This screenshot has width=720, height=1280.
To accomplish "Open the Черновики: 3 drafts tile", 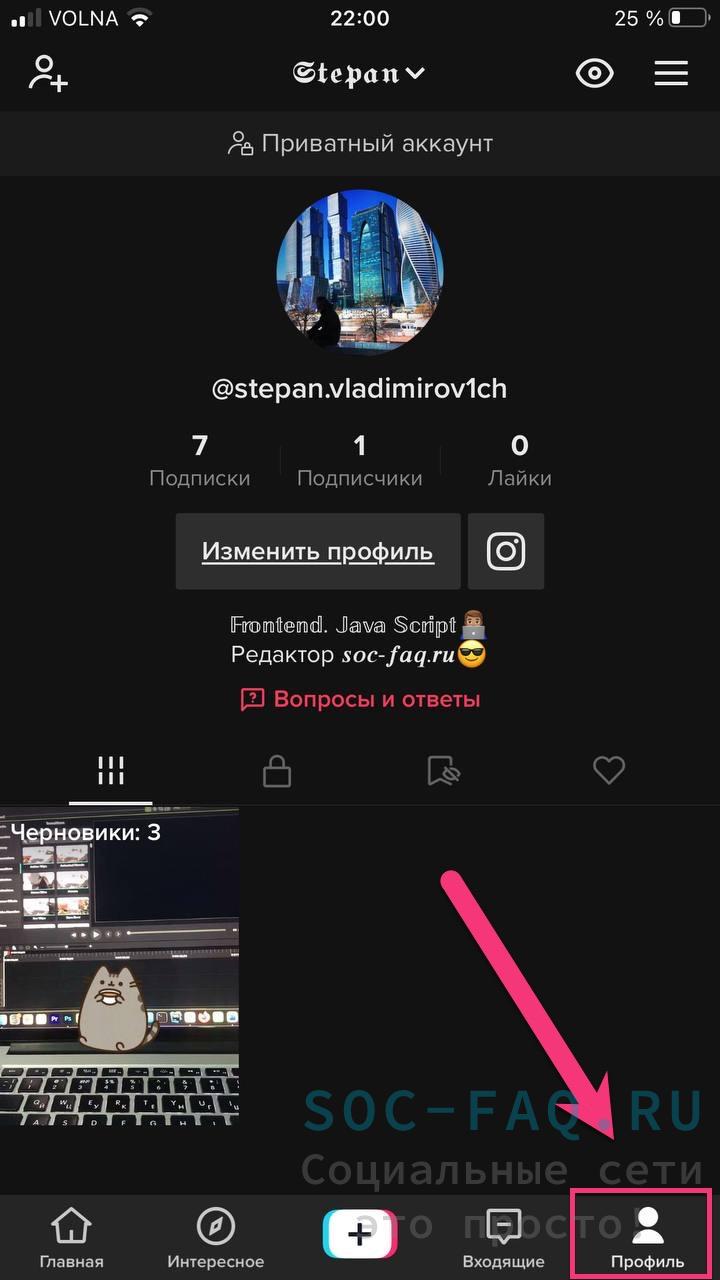I will click(119, 966).
